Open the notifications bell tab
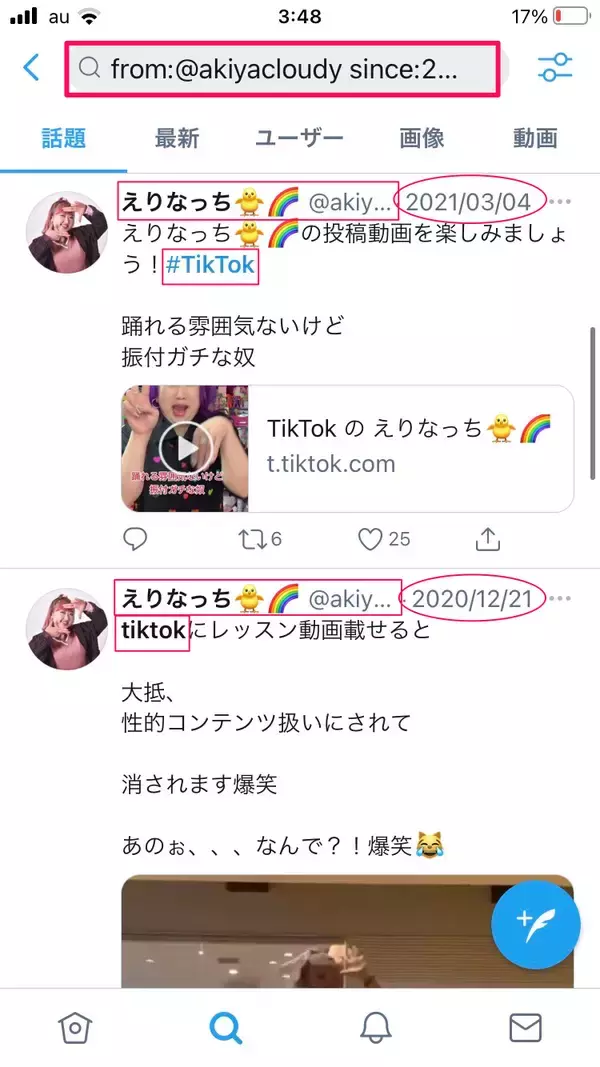This screenshot has height=1067, width=600. (x=376, y=1027)
